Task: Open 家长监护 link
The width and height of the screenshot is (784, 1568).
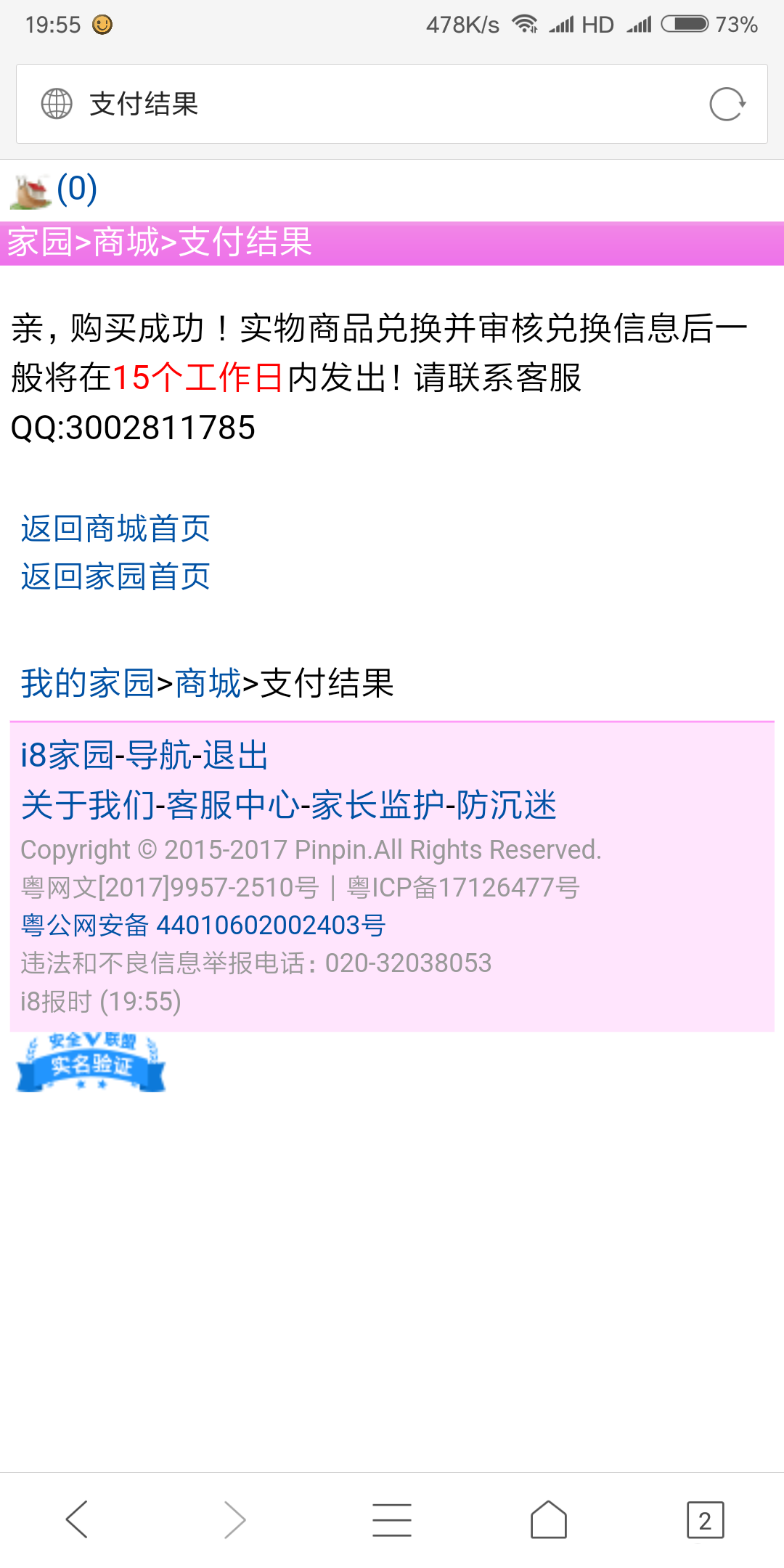Action: tap(378, 805)
